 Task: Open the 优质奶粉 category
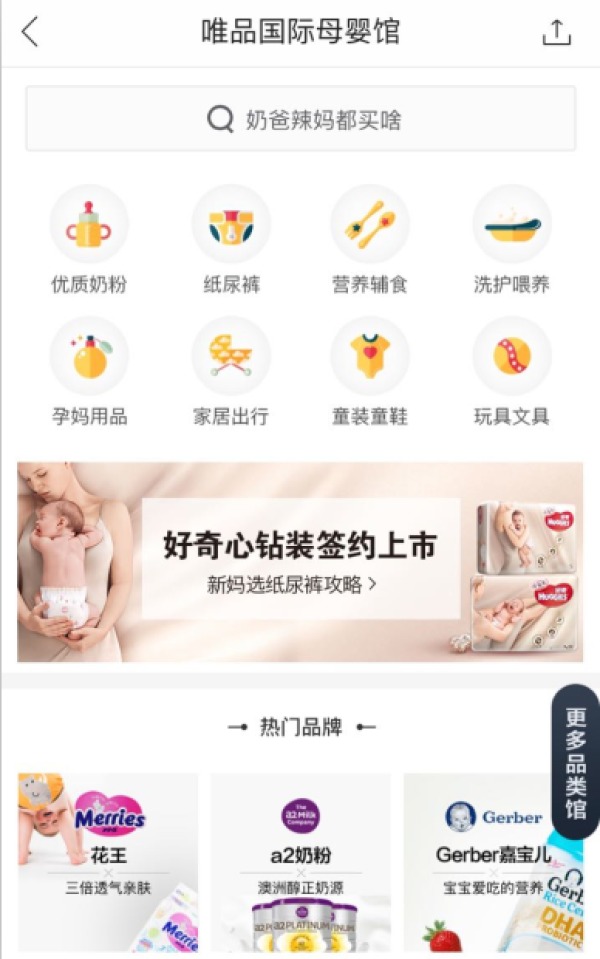(x=89, y=239)
